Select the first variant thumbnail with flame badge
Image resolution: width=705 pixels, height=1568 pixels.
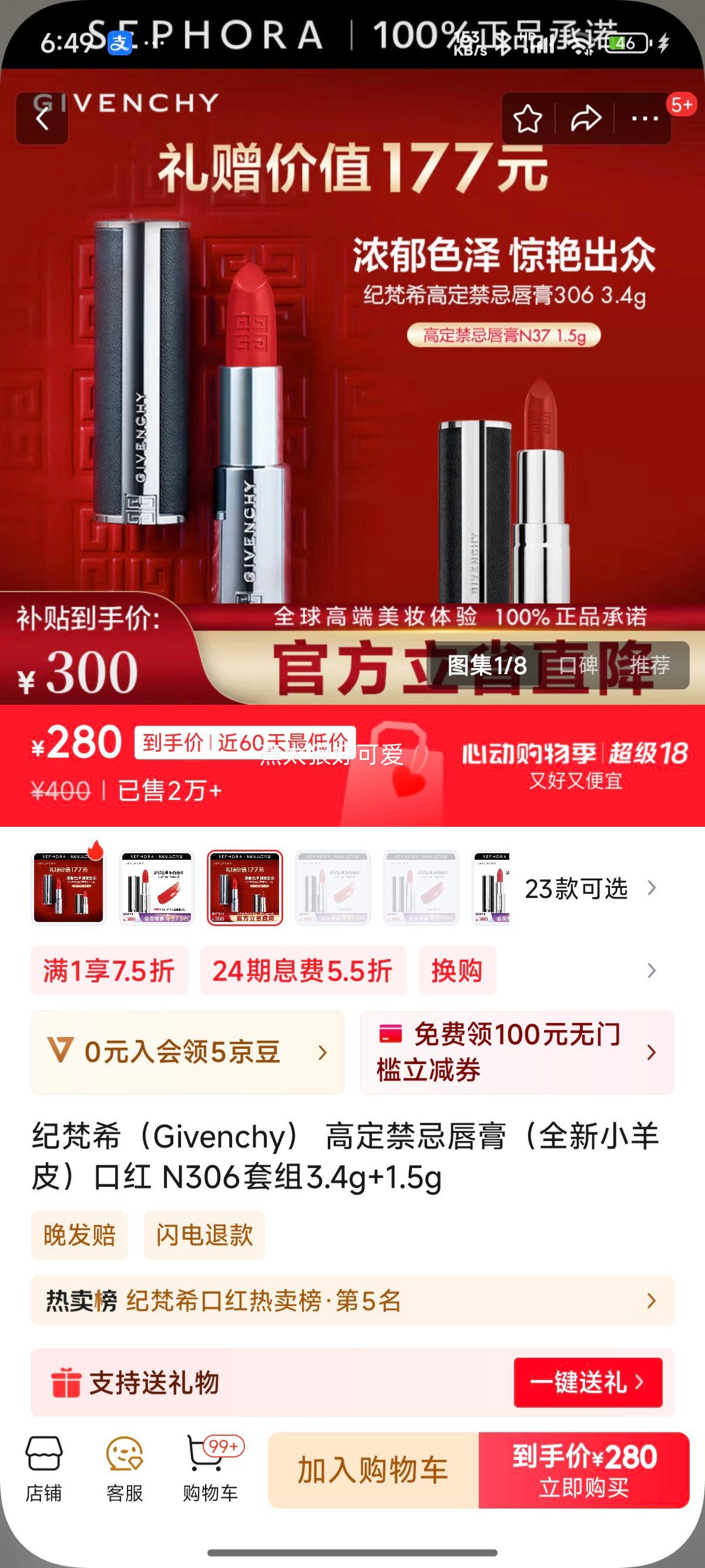[68, 888]
